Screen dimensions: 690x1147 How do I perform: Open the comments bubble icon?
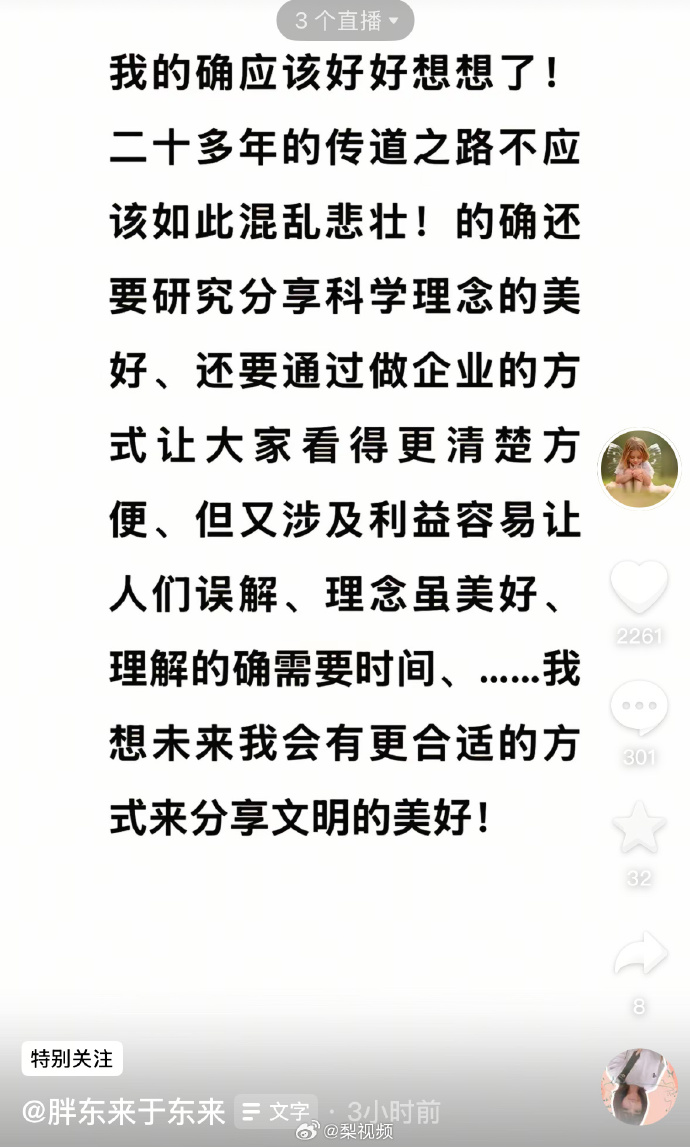(639, 709)
